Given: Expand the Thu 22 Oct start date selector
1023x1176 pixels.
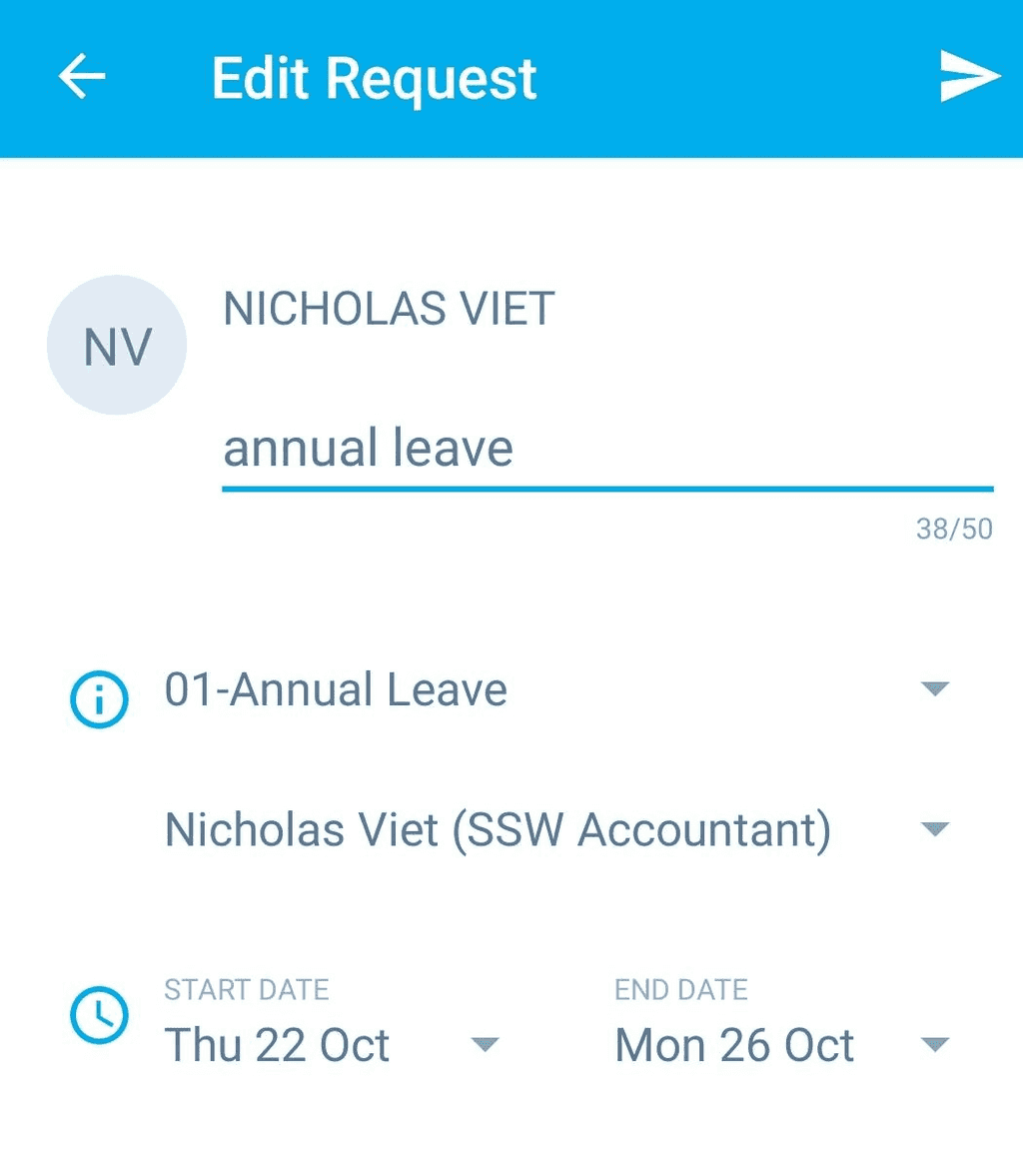Looking at the screenshot, I should point(487,1046).
